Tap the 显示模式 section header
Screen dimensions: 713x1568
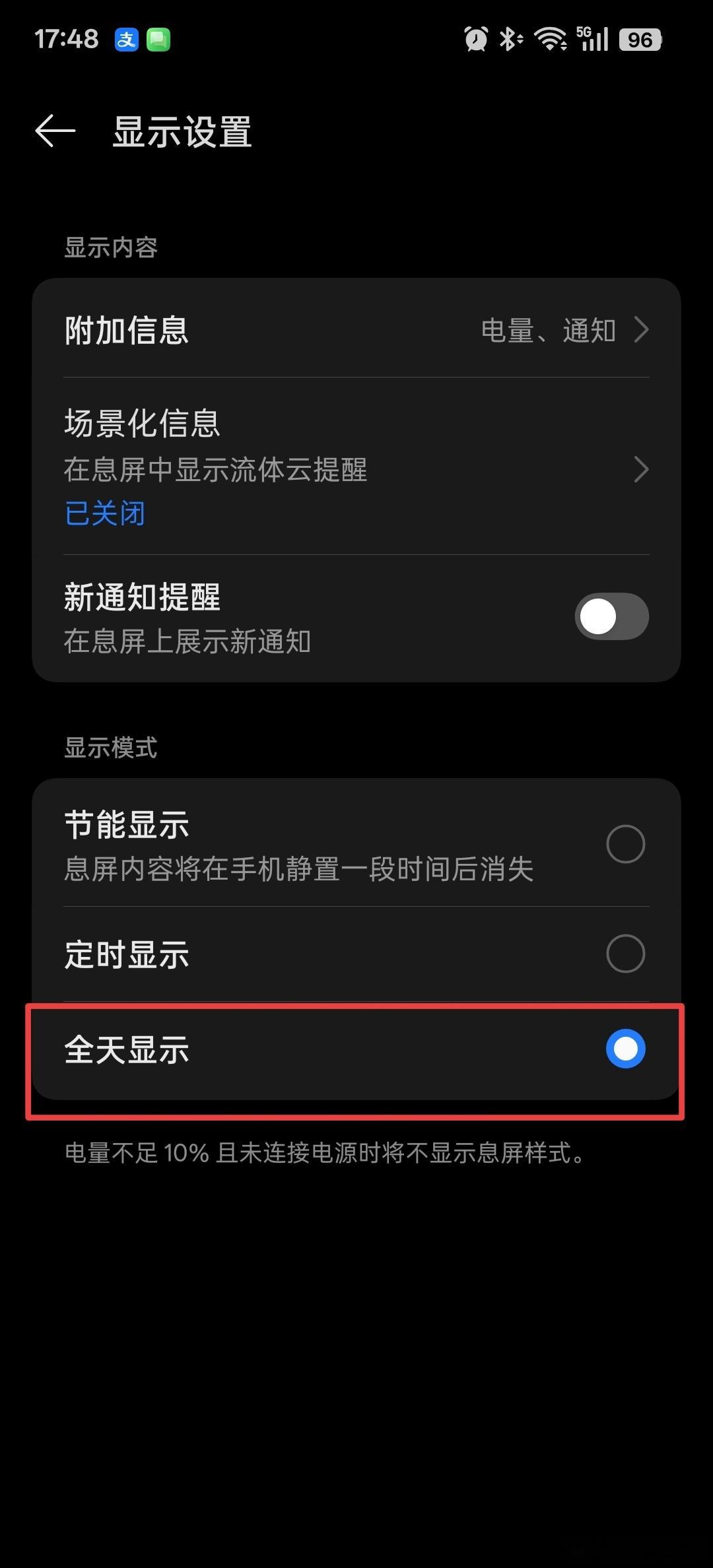pos(110,748)
